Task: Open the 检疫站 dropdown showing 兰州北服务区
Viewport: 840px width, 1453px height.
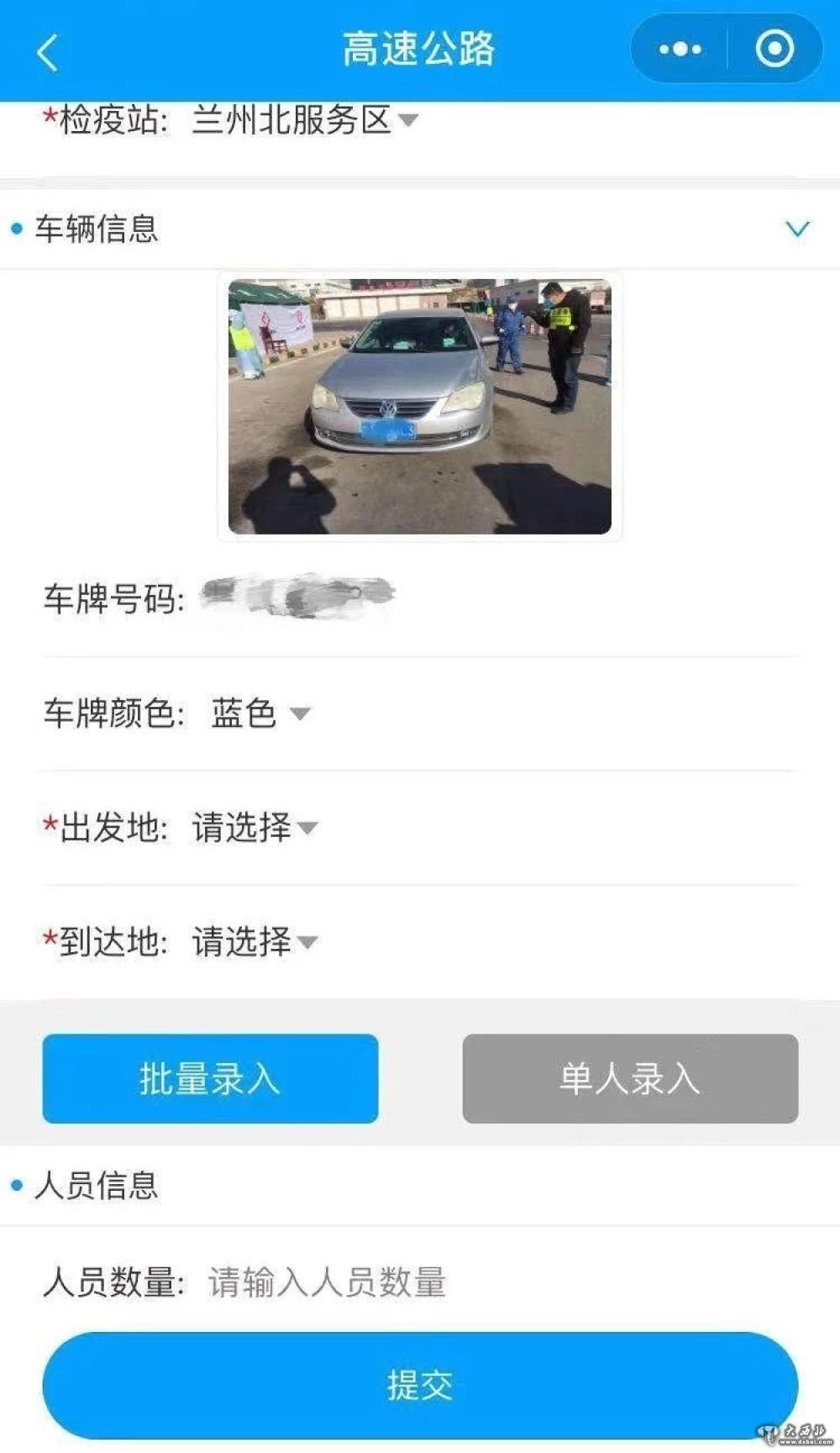Action: 304,120
